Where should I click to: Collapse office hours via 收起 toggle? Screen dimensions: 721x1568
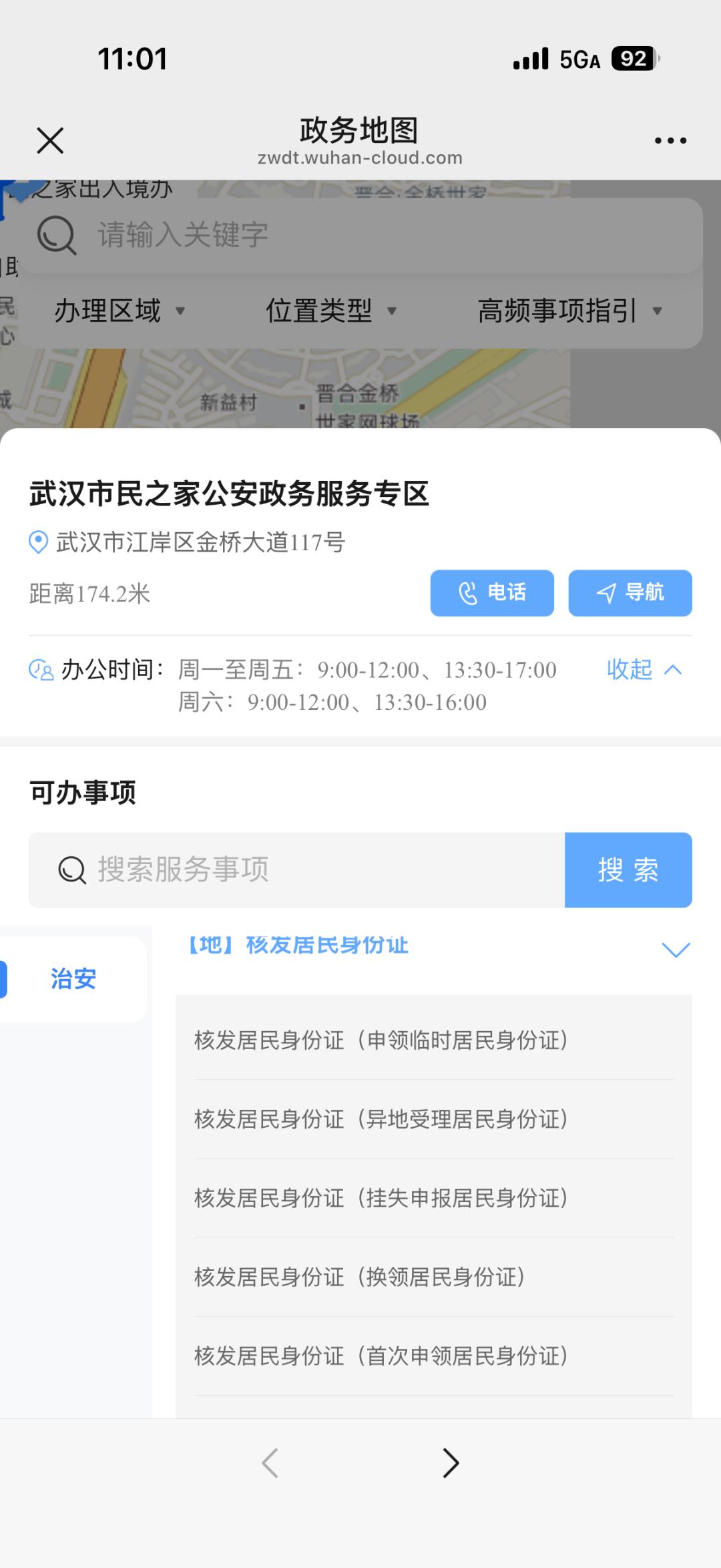(x=643, y=670)
